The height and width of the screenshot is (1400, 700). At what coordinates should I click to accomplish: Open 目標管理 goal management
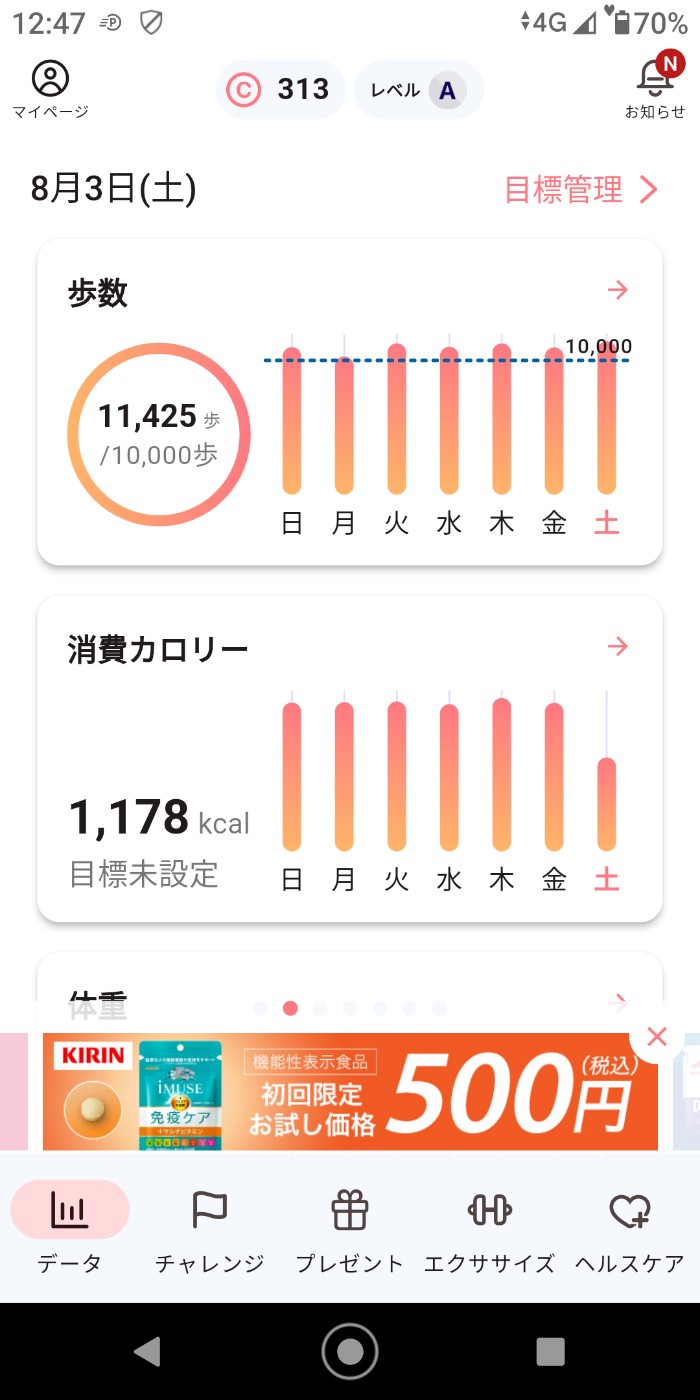(581, 189)
